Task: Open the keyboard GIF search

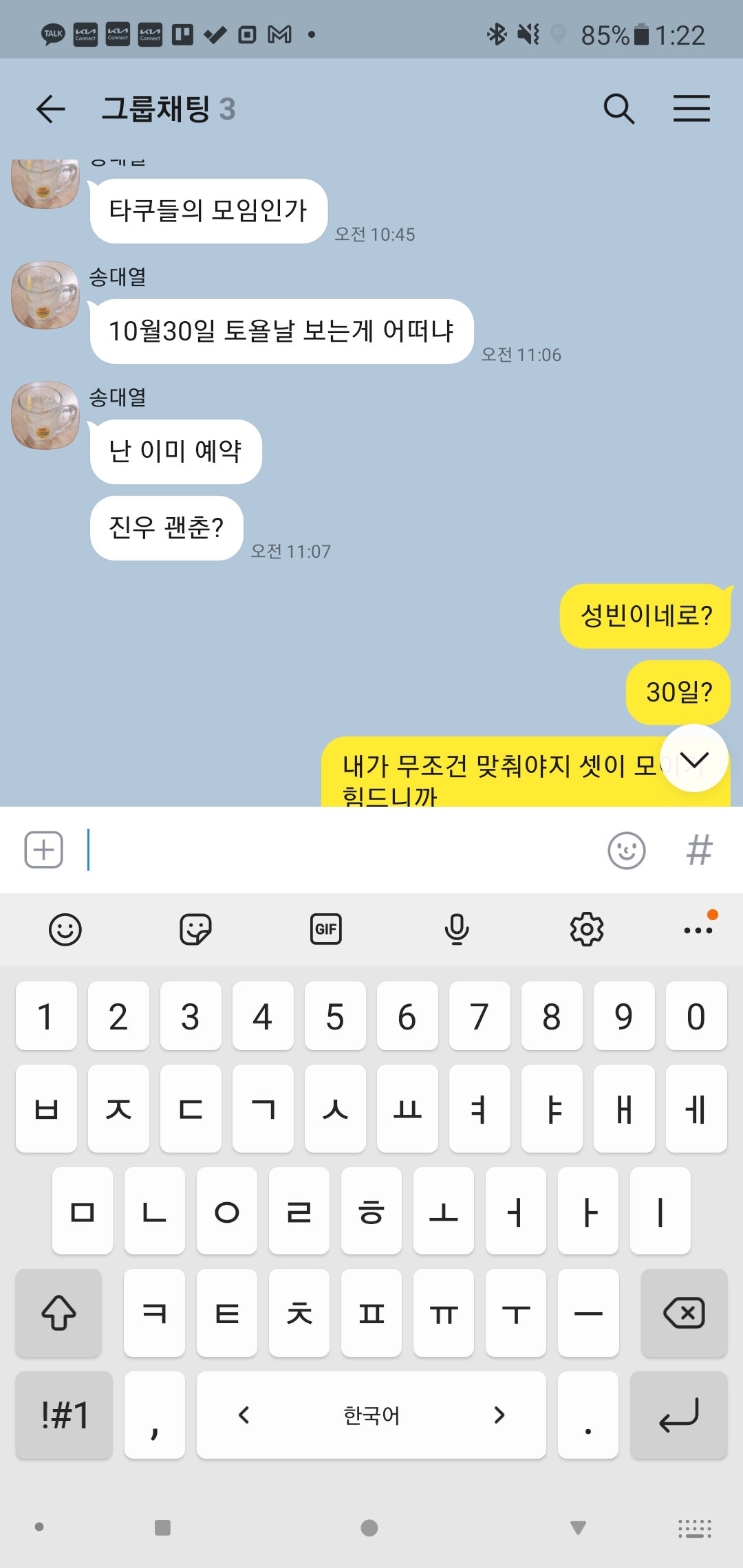Action: coord(326,930)
